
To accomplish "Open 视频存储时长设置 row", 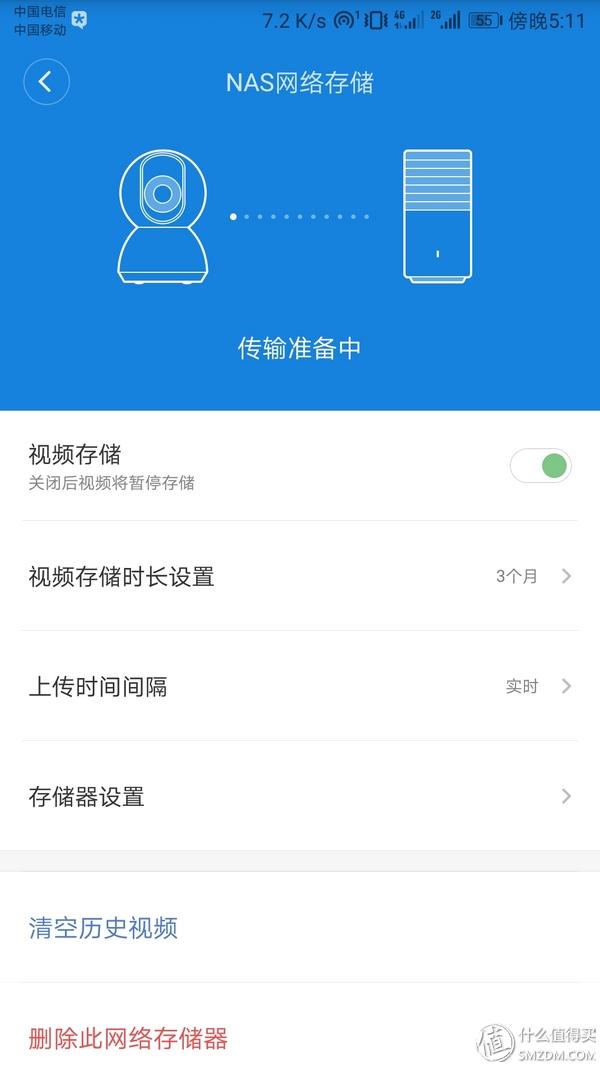I will [300, 576].
